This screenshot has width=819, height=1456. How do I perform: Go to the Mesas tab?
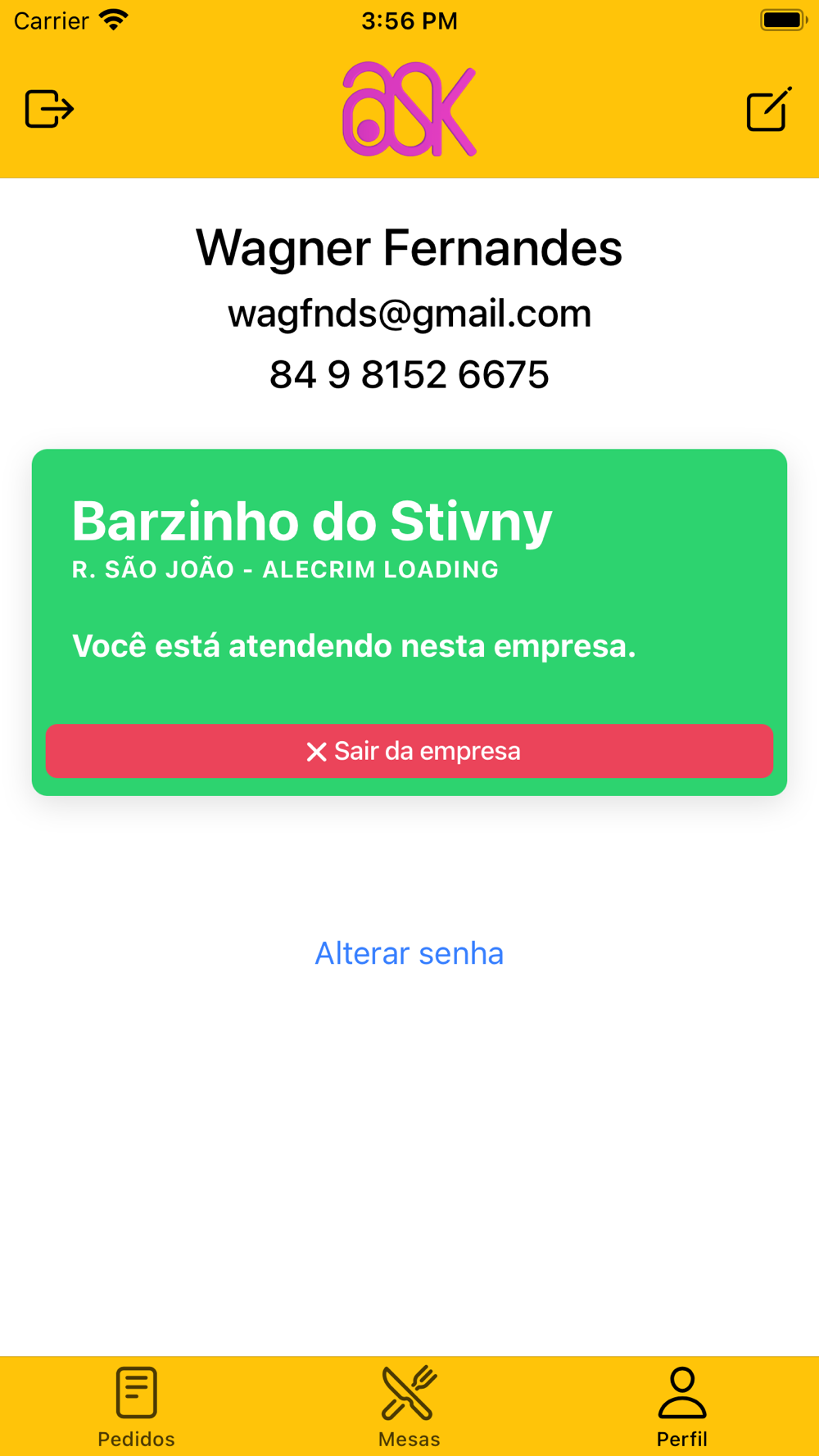[x=409, y=1407]
